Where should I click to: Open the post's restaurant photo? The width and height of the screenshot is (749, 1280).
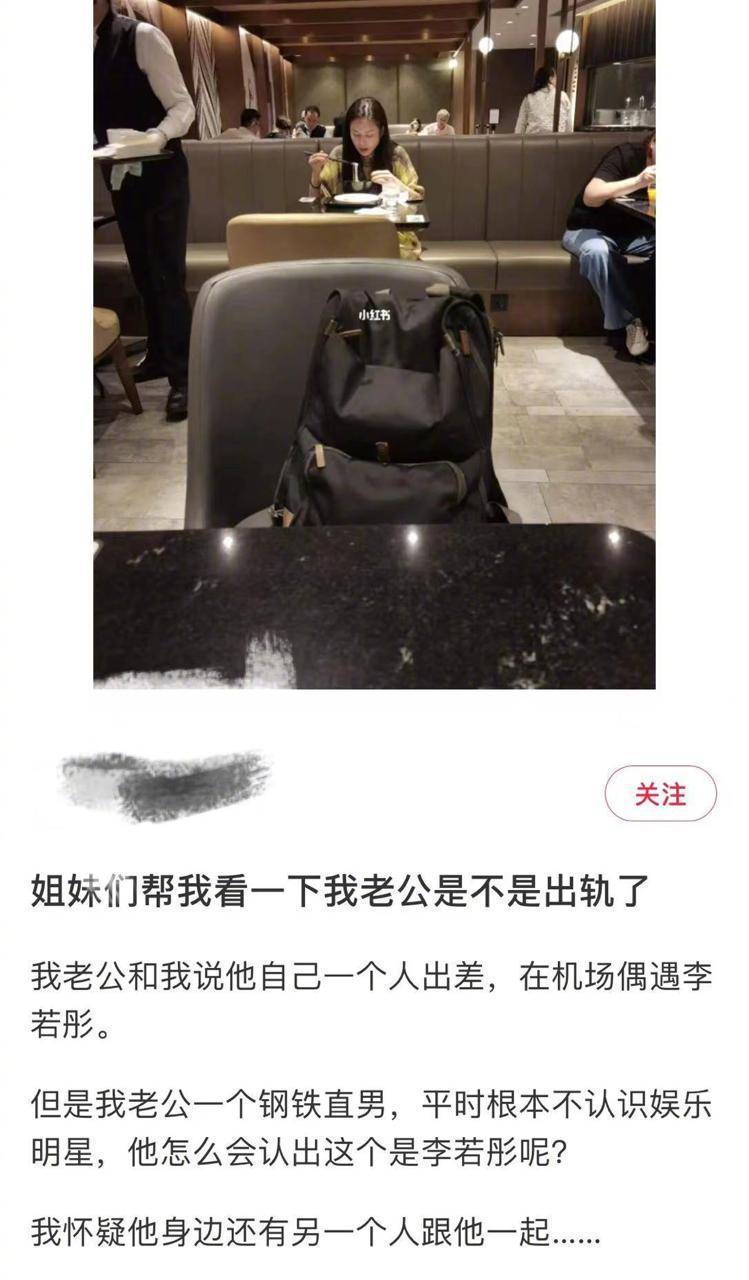tap(374, 344)
